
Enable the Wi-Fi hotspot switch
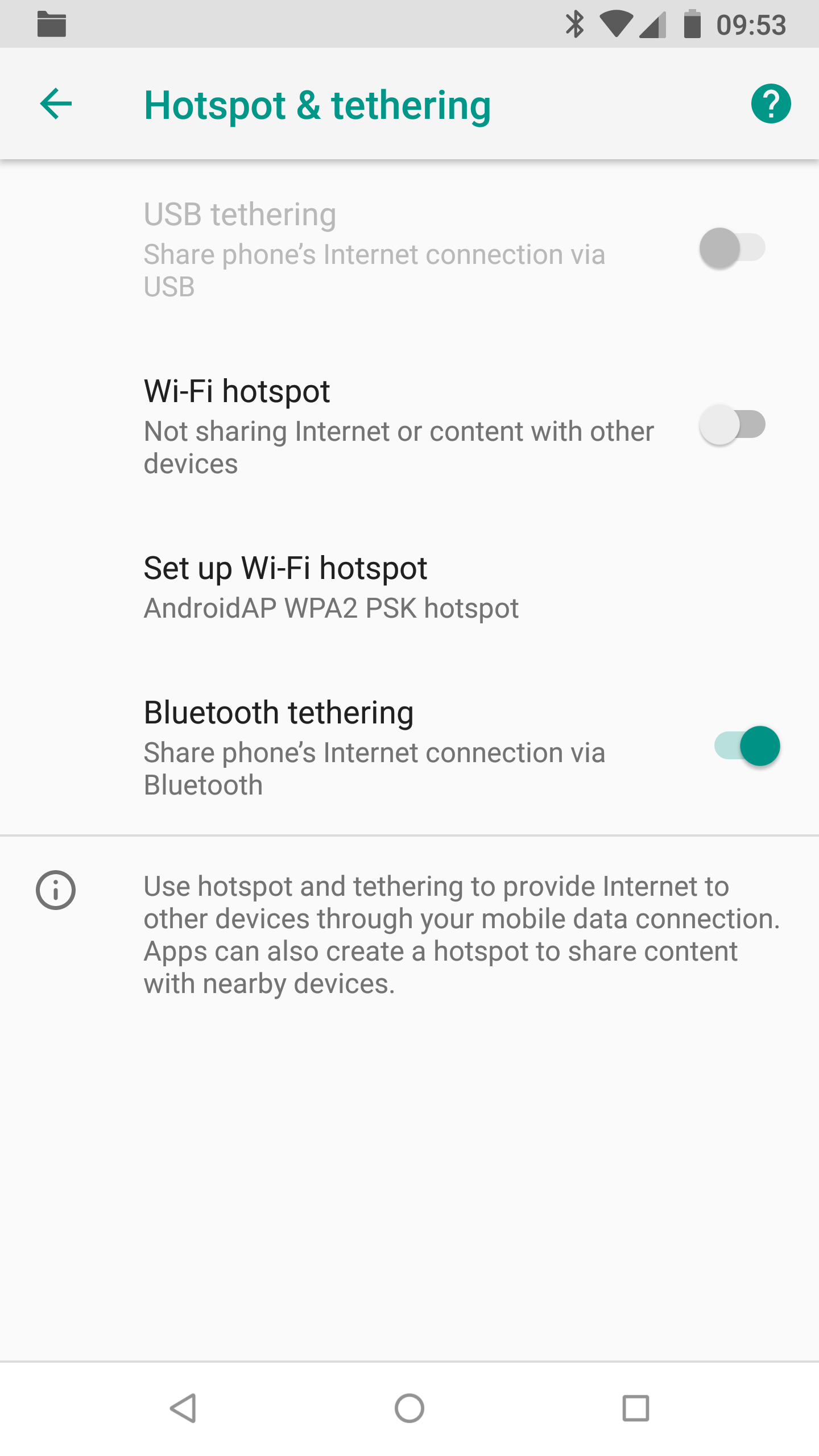tap(733, 425)
